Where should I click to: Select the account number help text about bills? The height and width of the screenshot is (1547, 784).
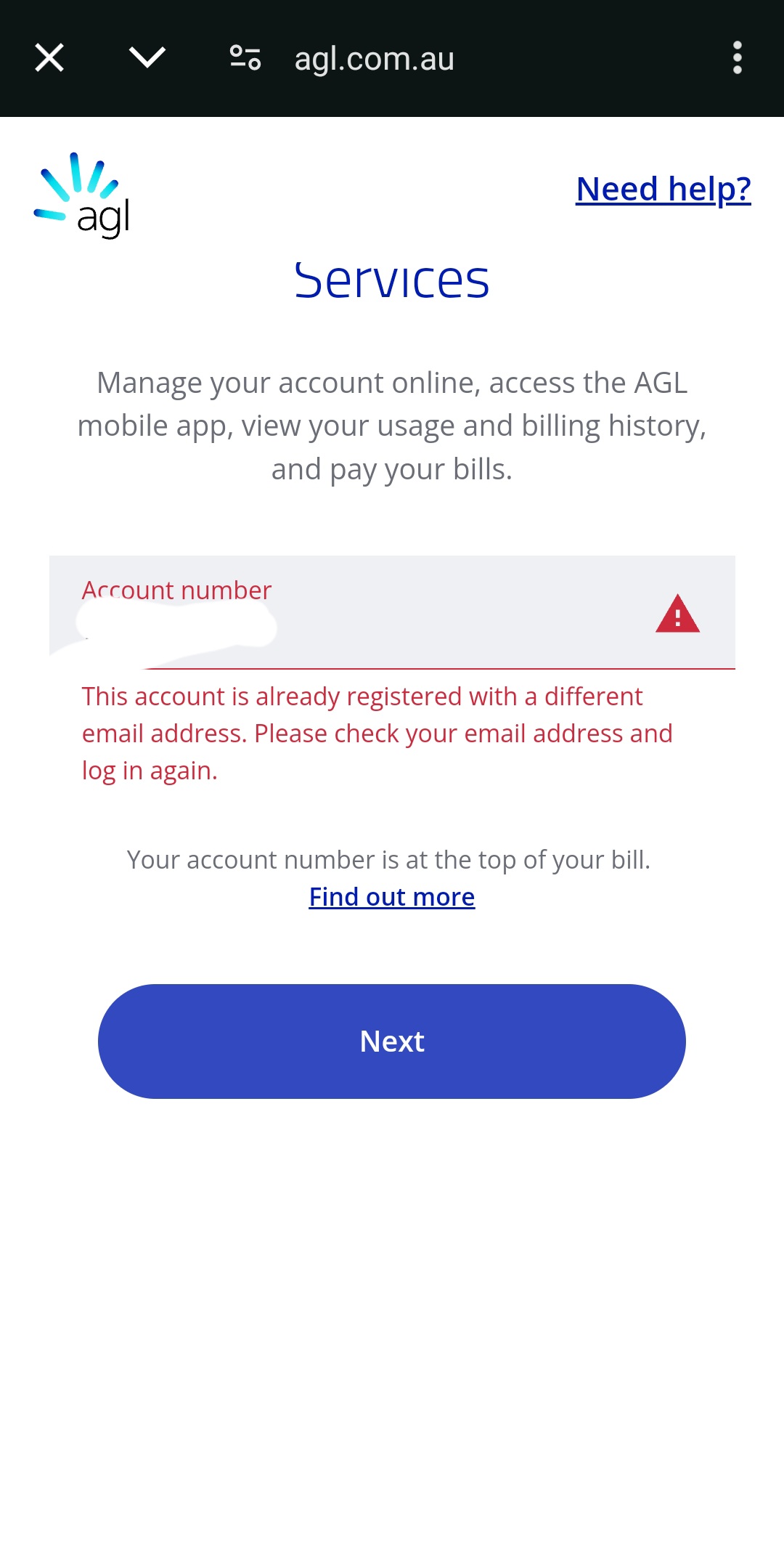(x=391, y=859)
